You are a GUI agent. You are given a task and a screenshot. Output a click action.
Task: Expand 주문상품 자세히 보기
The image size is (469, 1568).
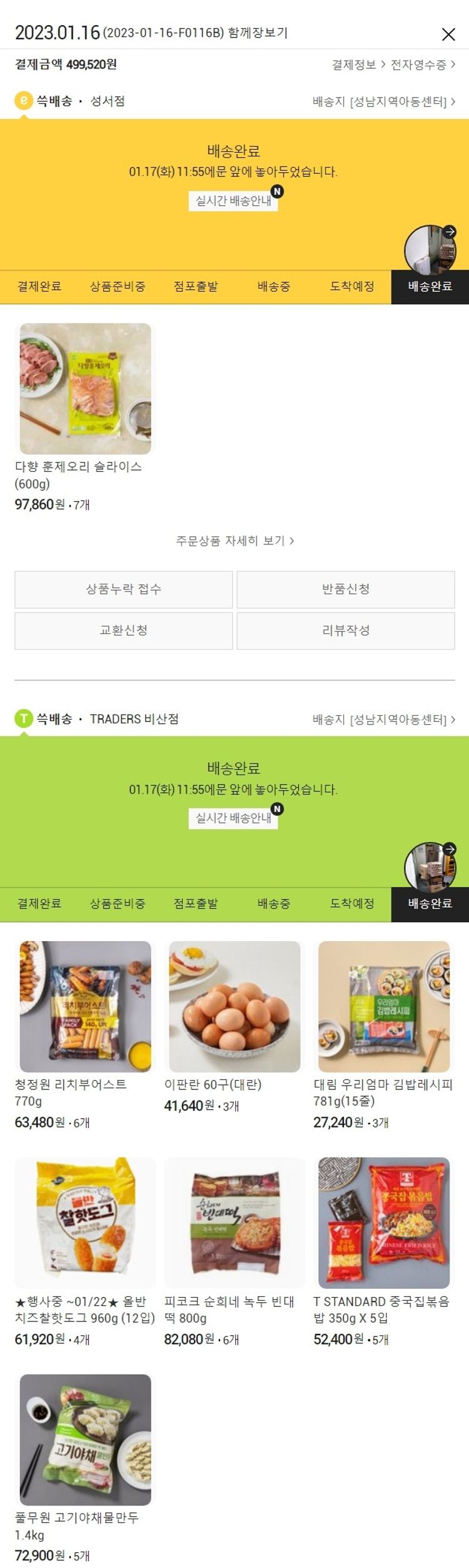point(234,541)
